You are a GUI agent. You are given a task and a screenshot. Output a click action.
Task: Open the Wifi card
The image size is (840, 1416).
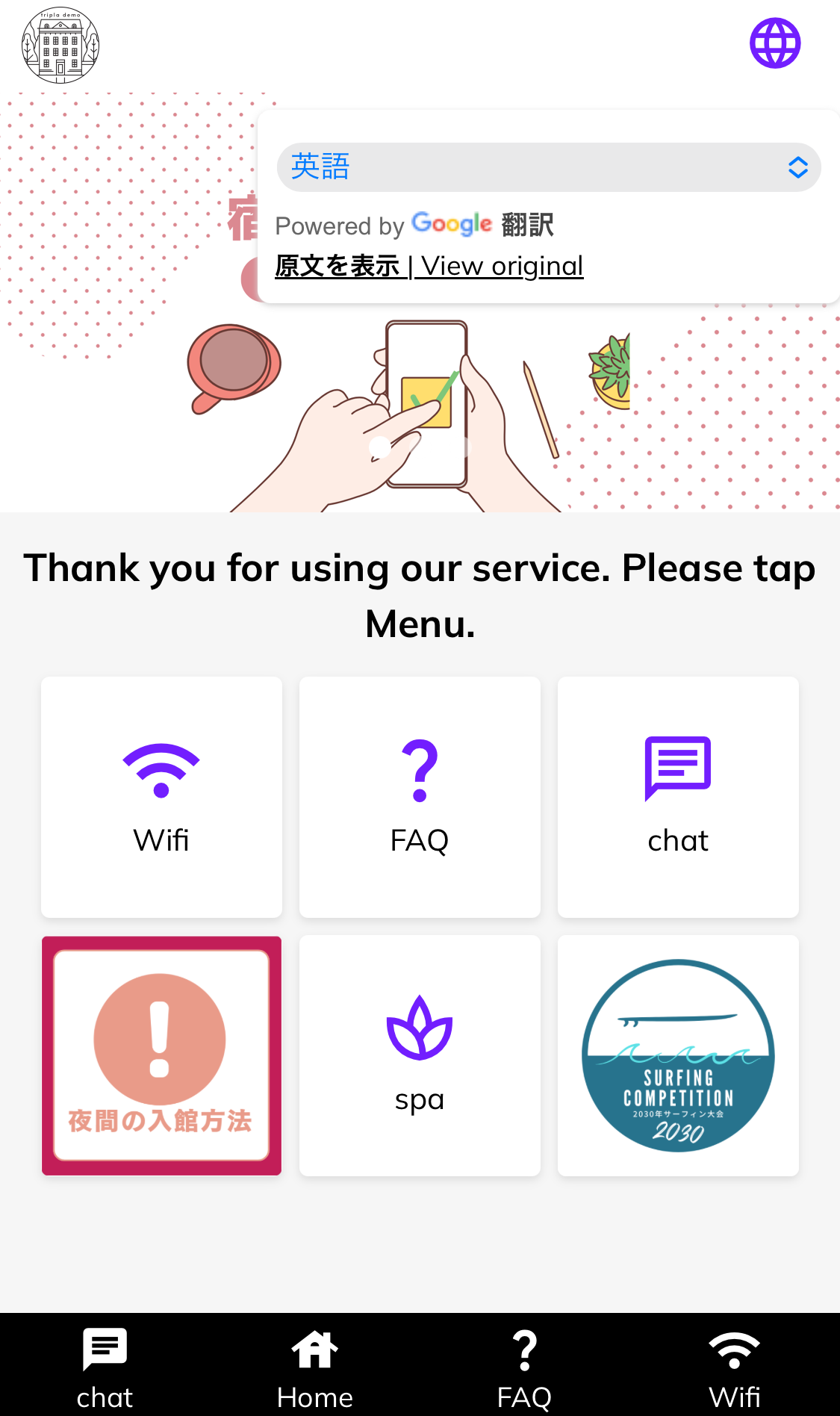[x=161, y=797]
